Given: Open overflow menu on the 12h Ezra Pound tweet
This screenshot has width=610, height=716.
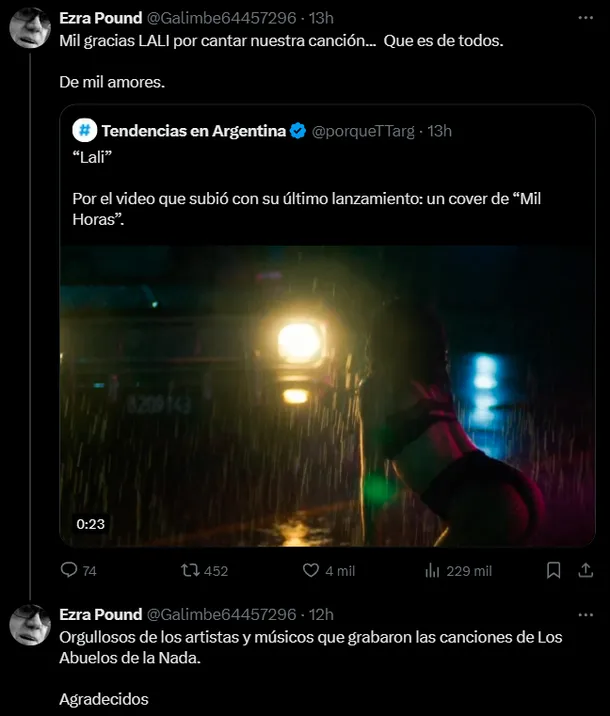Looking at the screenshot, I should tap(585, 614).
